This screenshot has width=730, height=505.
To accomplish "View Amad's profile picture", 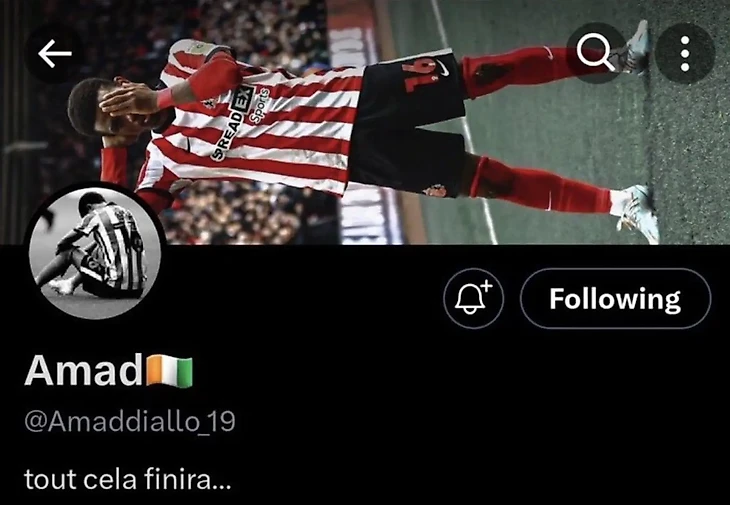I will pyautogui.click(x=96, y=252).
